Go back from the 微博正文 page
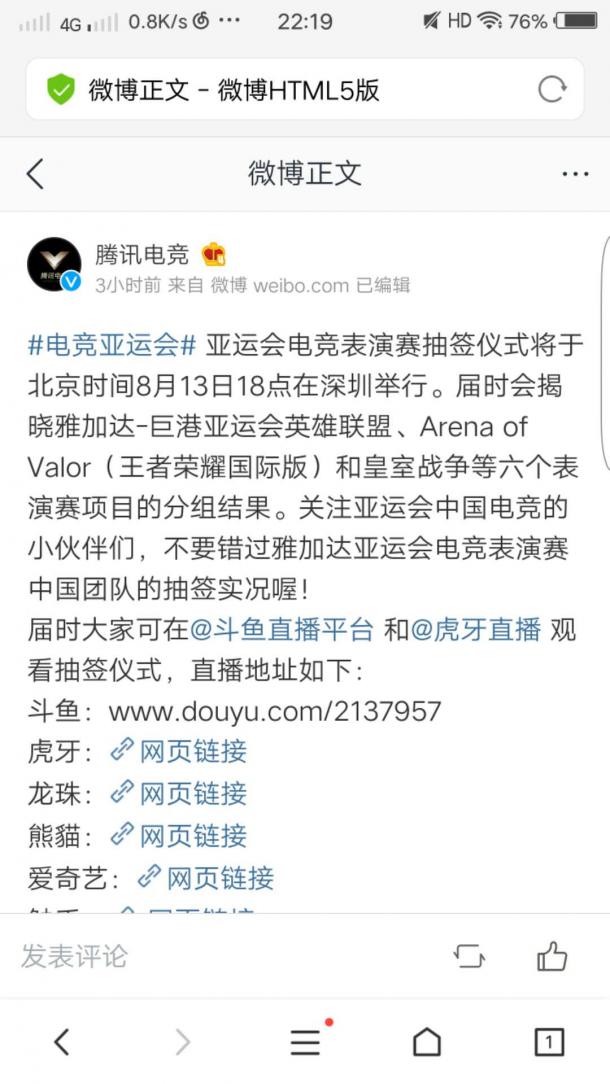Viewport: 610px width, 1084px height. 35,173
